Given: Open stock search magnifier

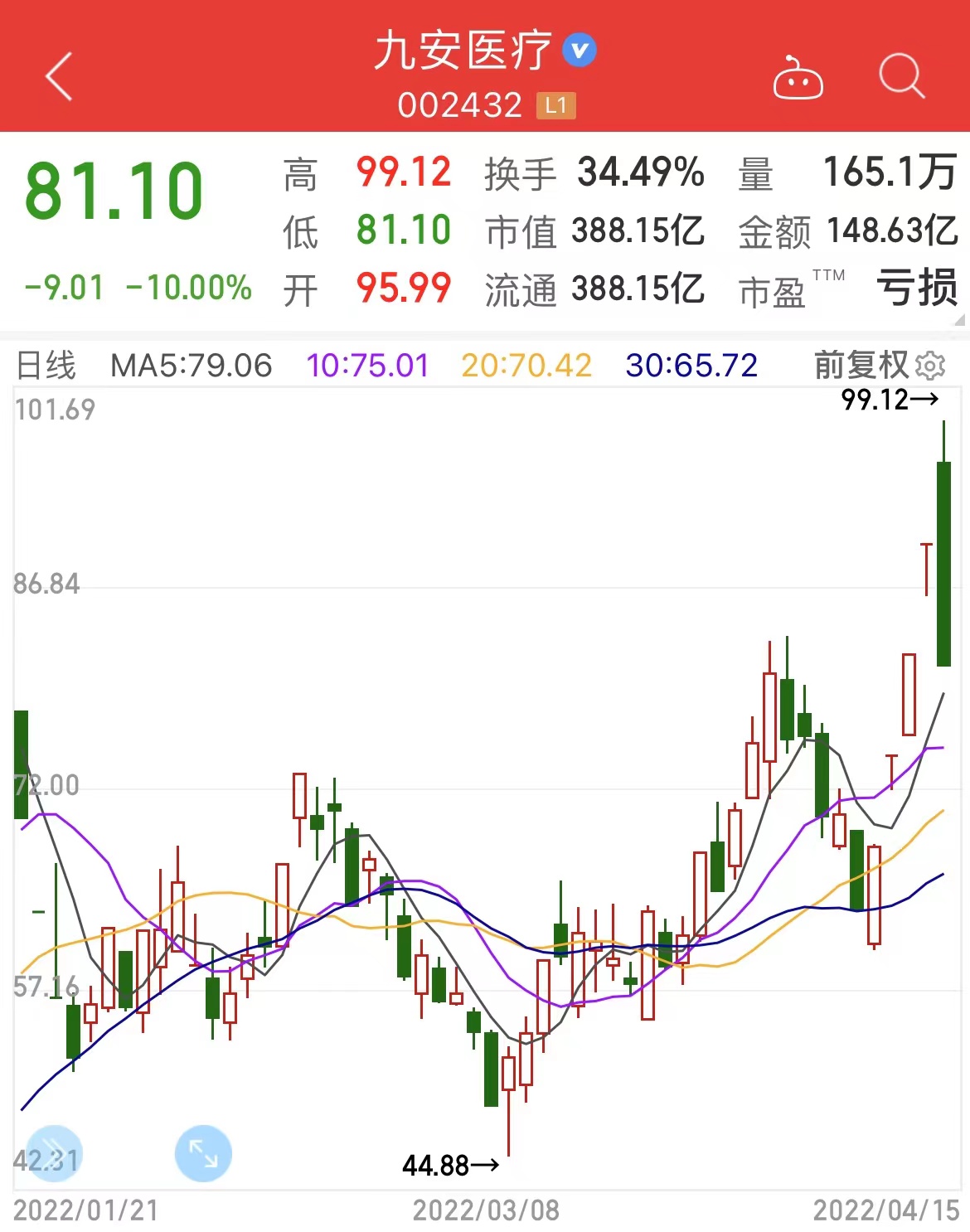Looking at the screenshot, I should [x=901, y=76].
